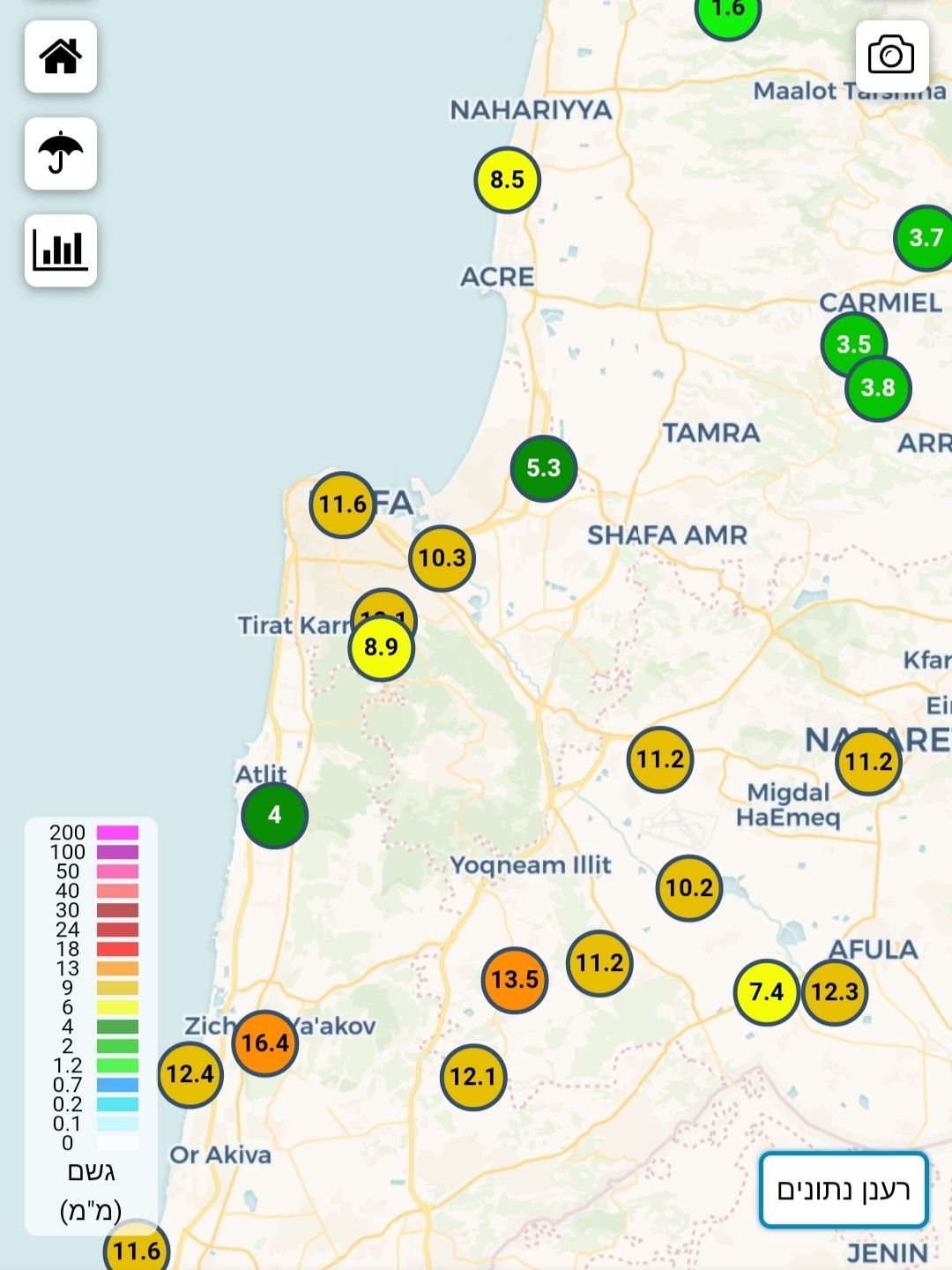Select the 8.5 station near Nahariyya

point(507,180)
